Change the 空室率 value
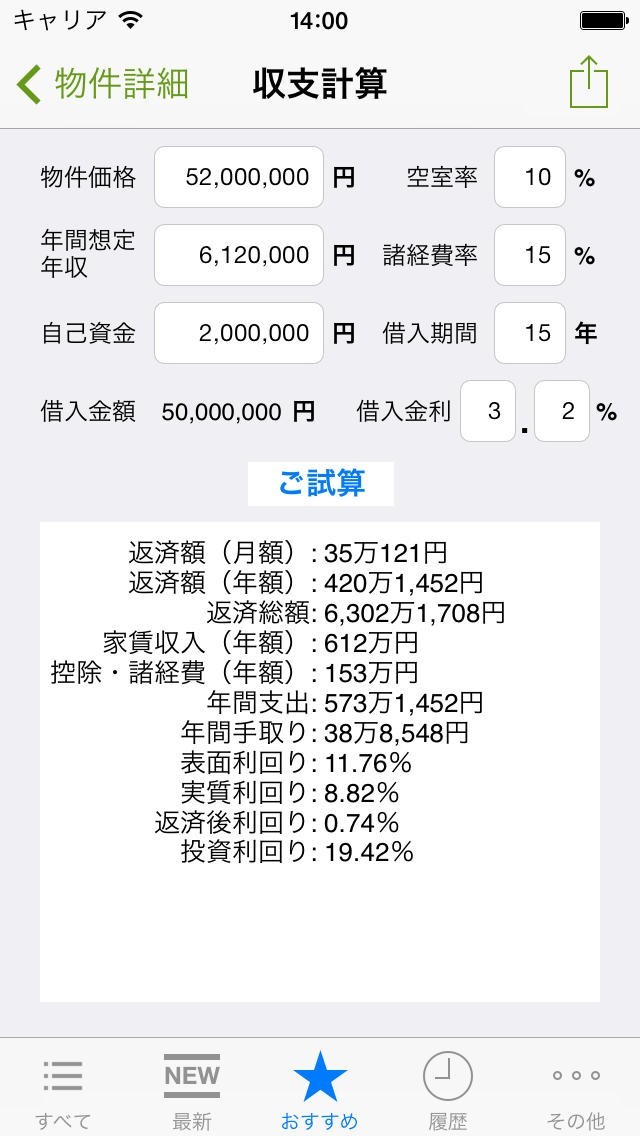The width and height of the screenshot is (640, 1136). pos(530,177)
